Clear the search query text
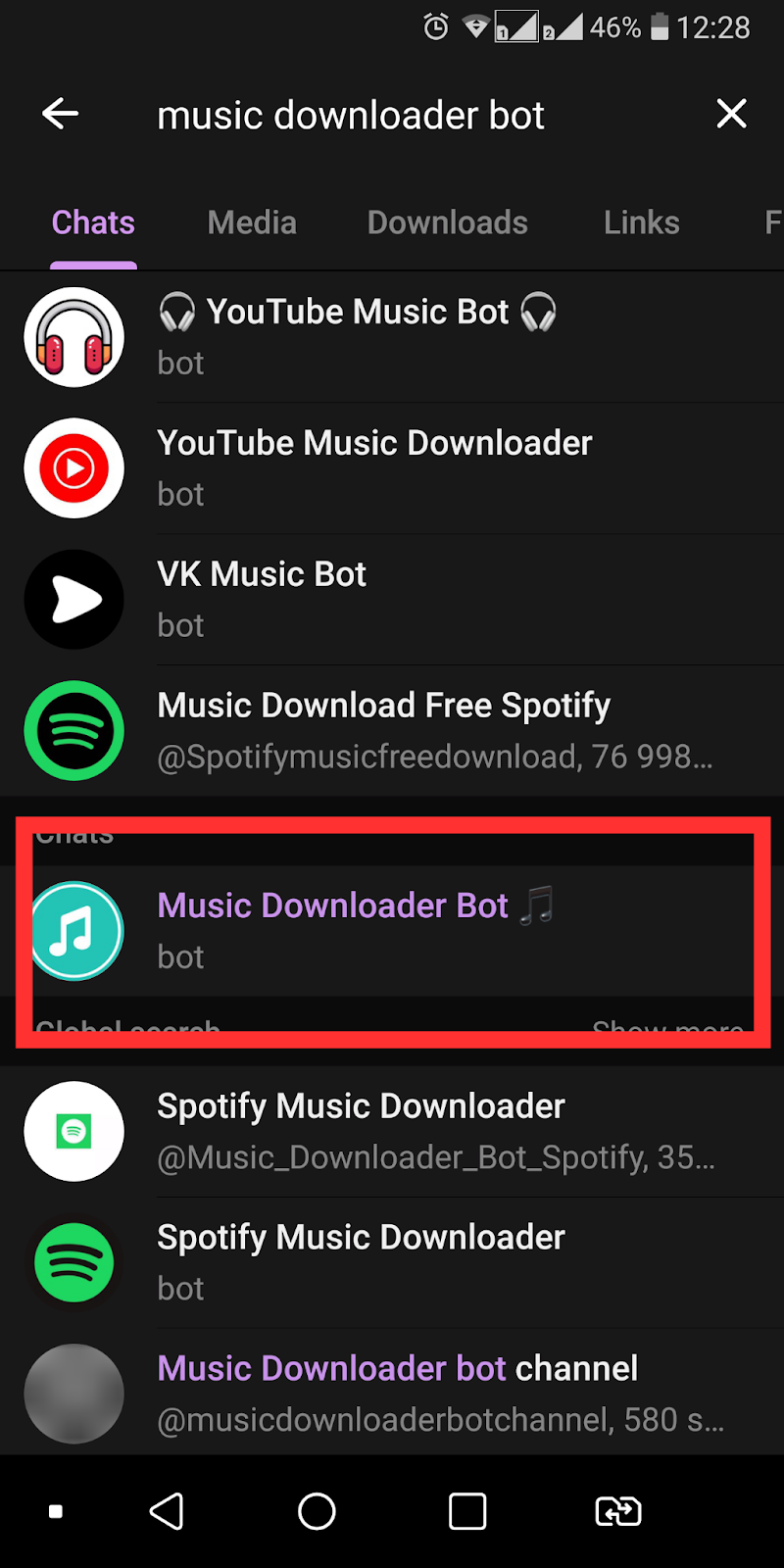 click(x=731, y=114)
